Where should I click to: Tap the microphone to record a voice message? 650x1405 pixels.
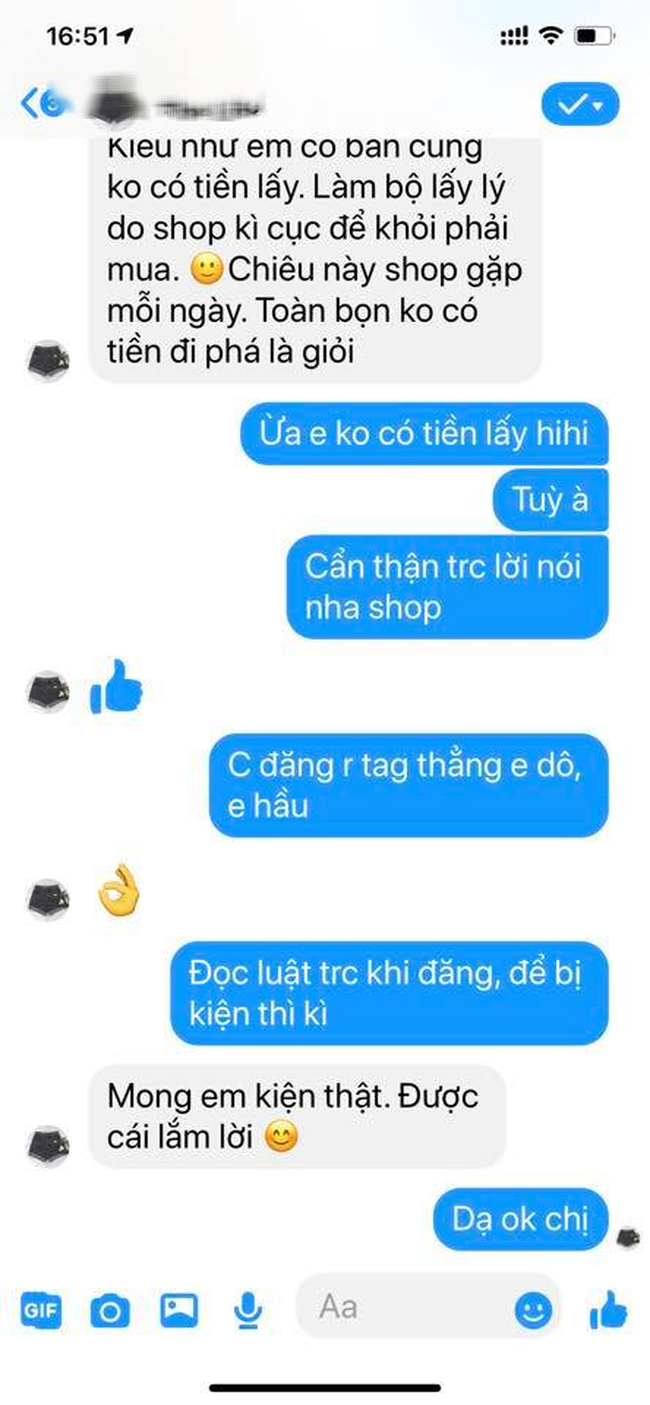(x=247, y=1310)
